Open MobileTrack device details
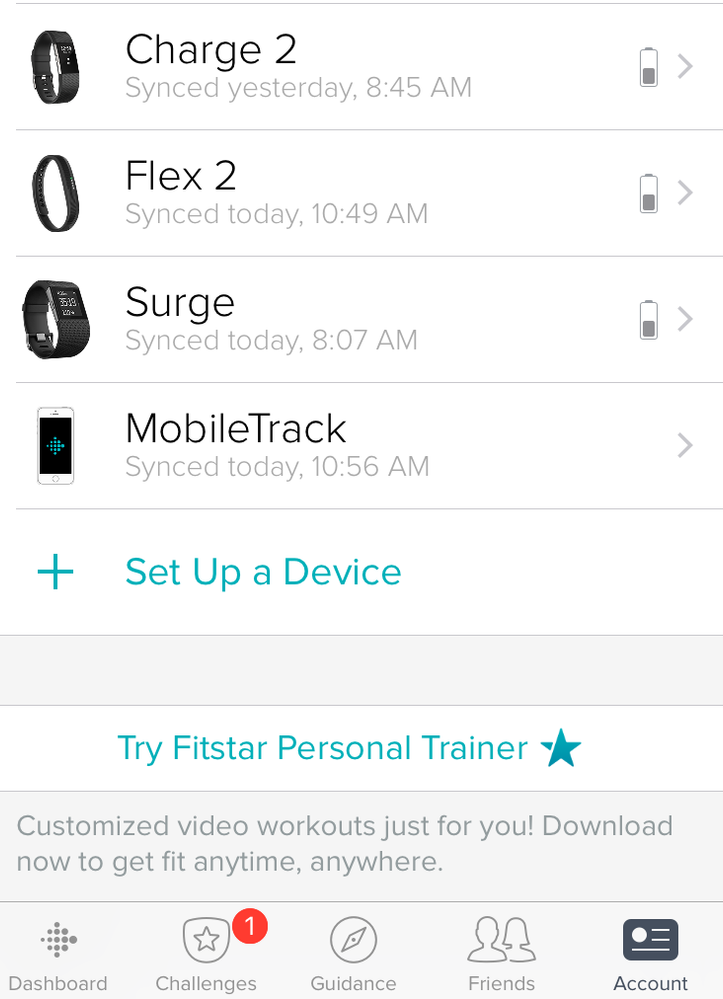723x999 pixels. (360, 446)
